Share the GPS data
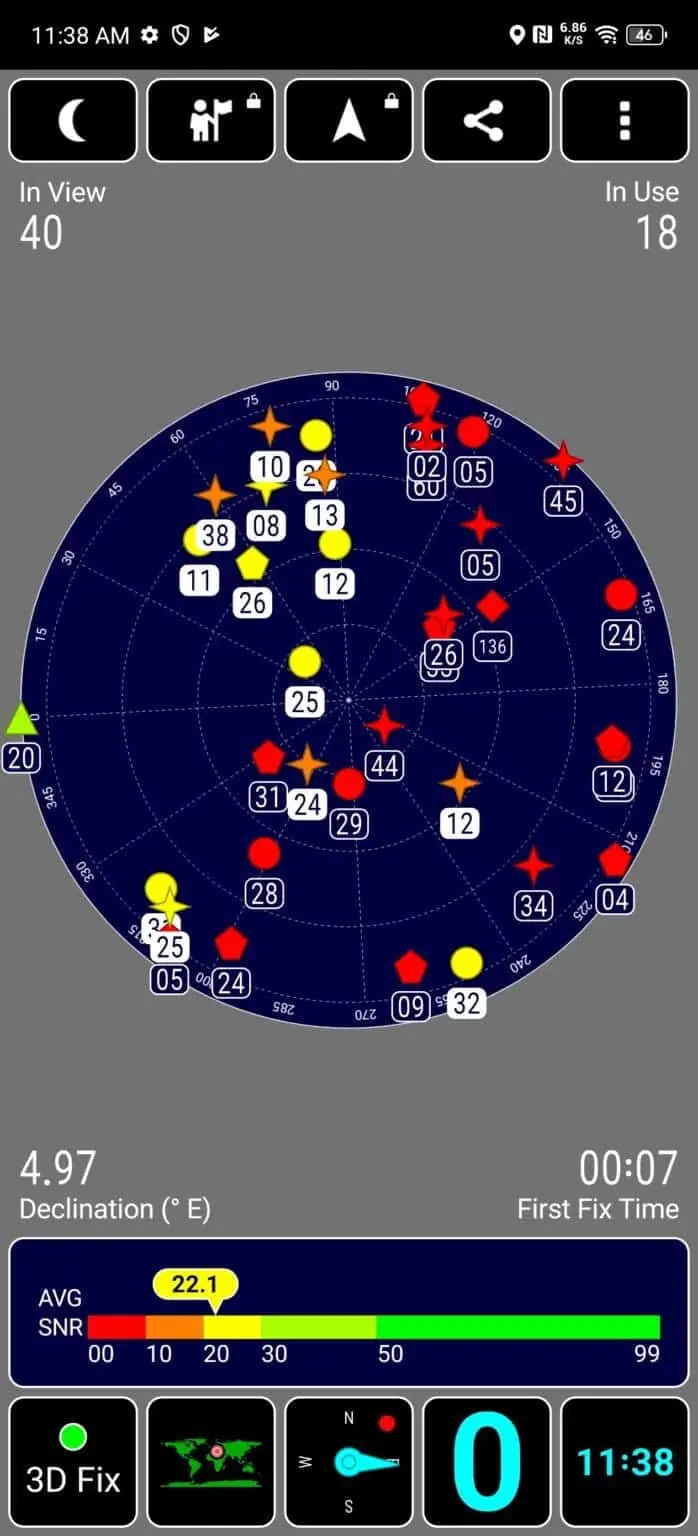Screen dimensions: 698x1536 486,121
